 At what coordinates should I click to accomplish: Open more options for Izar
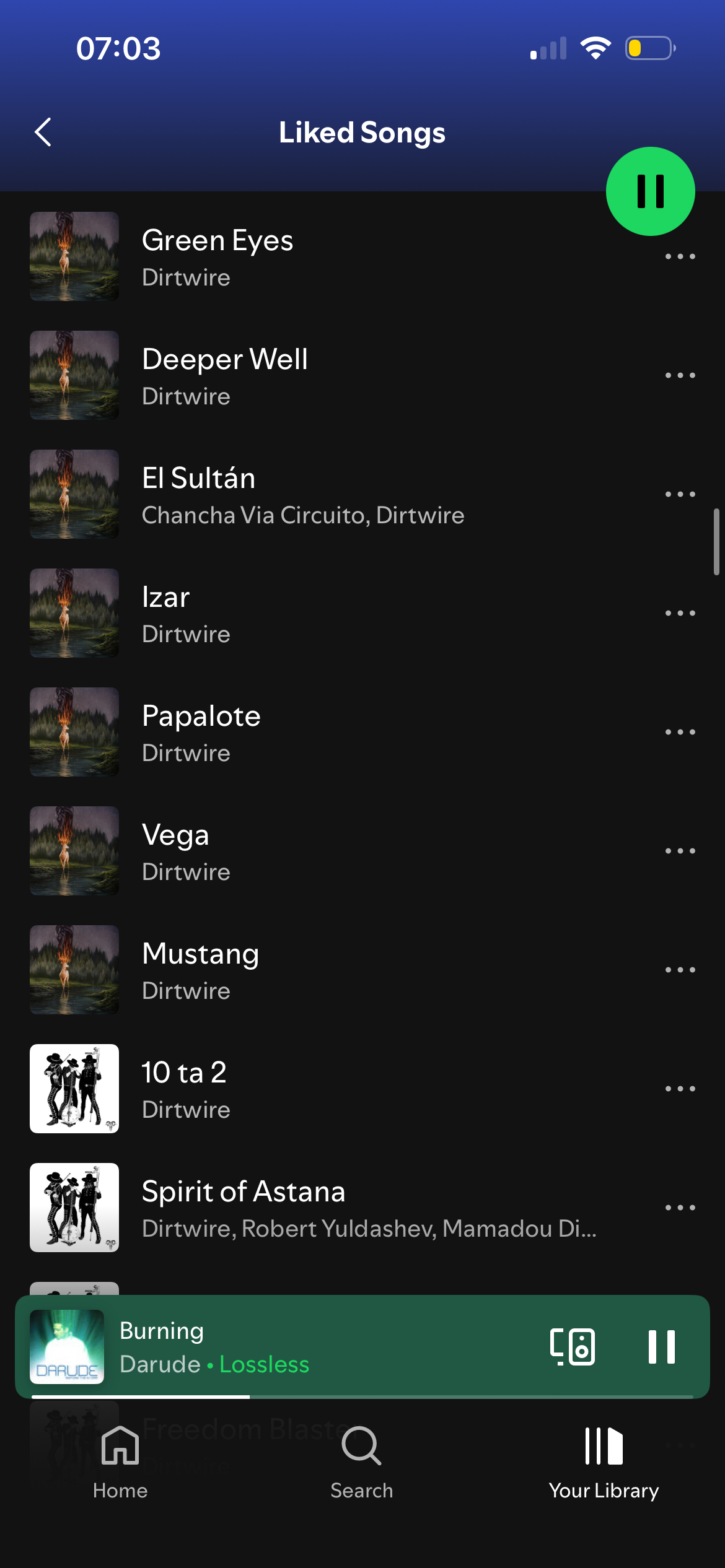pyautogui.click(x=680, y=613)
